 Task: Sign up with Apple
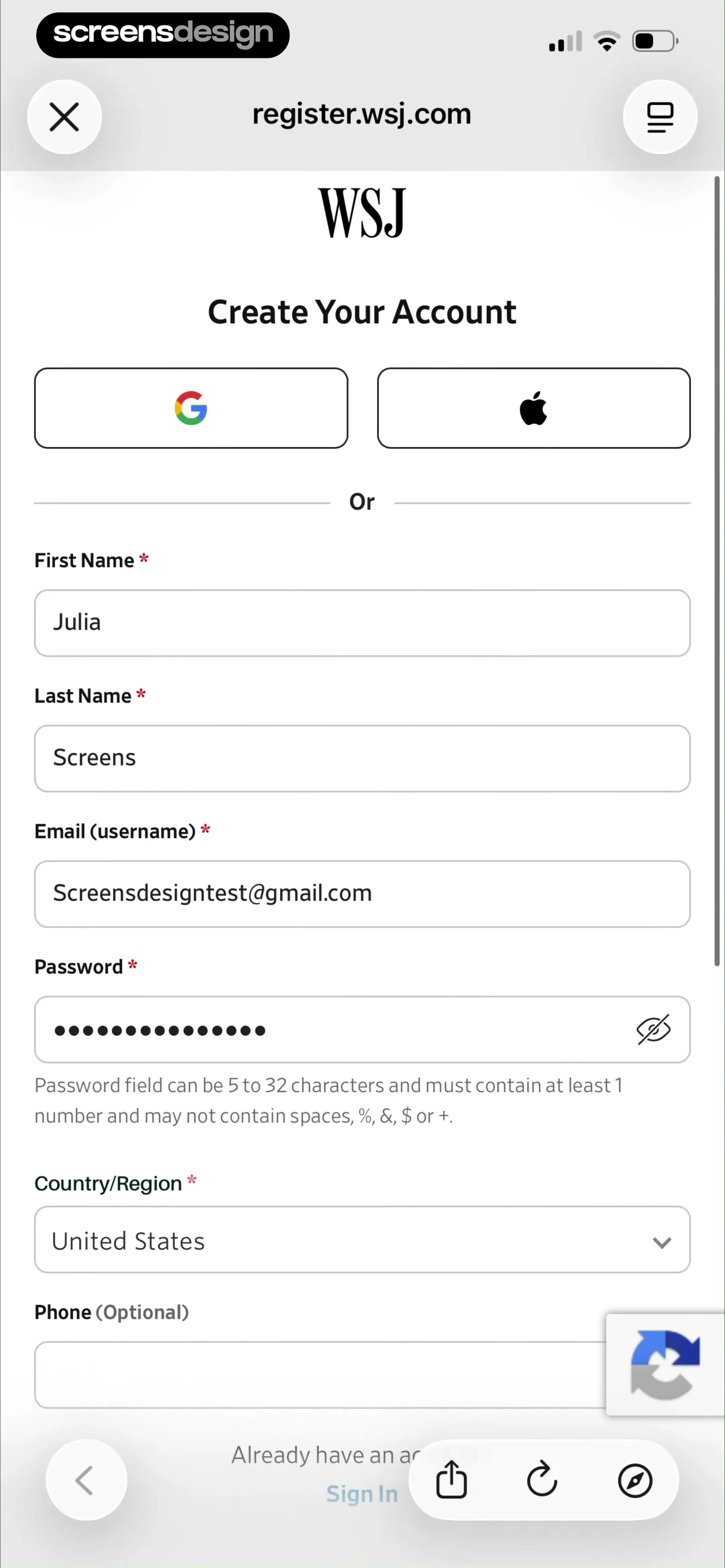pos(534,408)
